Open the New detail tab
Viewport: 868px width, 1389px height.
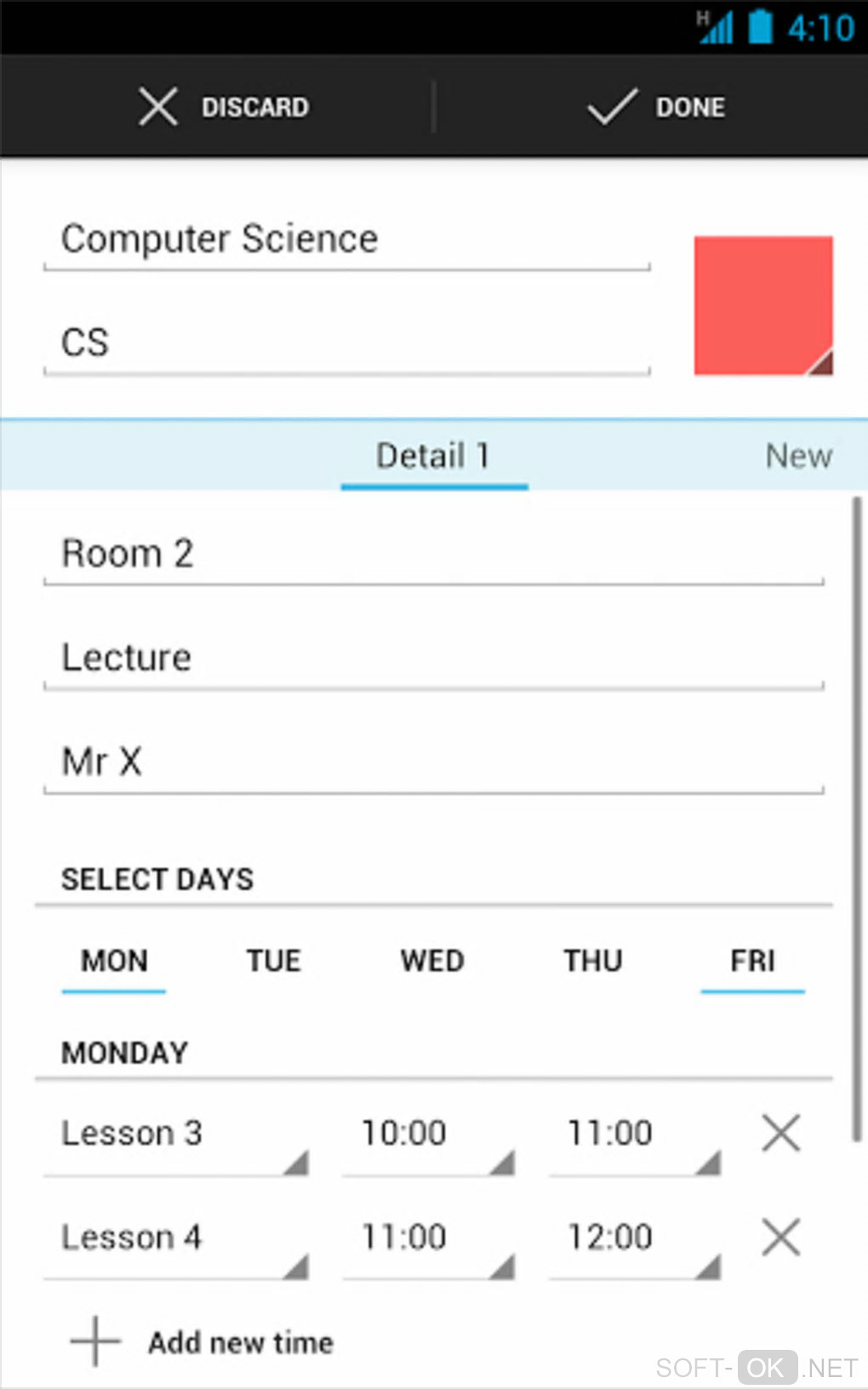pyautogui.click(x=798, y=456)
